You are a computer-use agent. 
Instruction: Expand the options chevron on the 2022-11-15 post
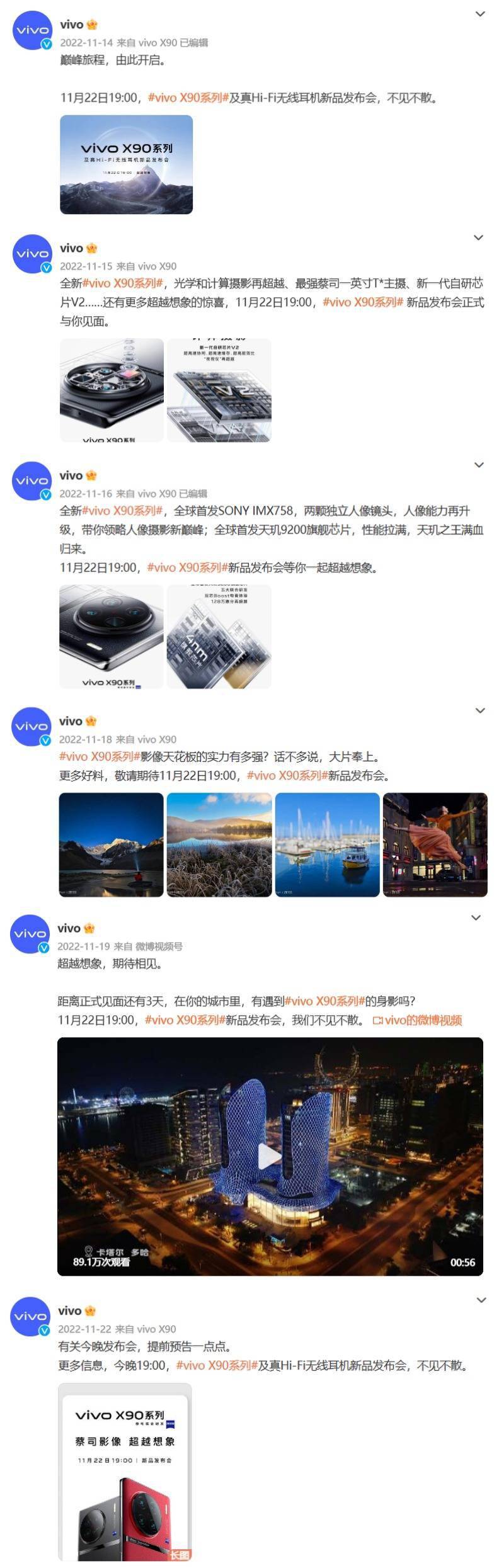(x=479, y=238)
